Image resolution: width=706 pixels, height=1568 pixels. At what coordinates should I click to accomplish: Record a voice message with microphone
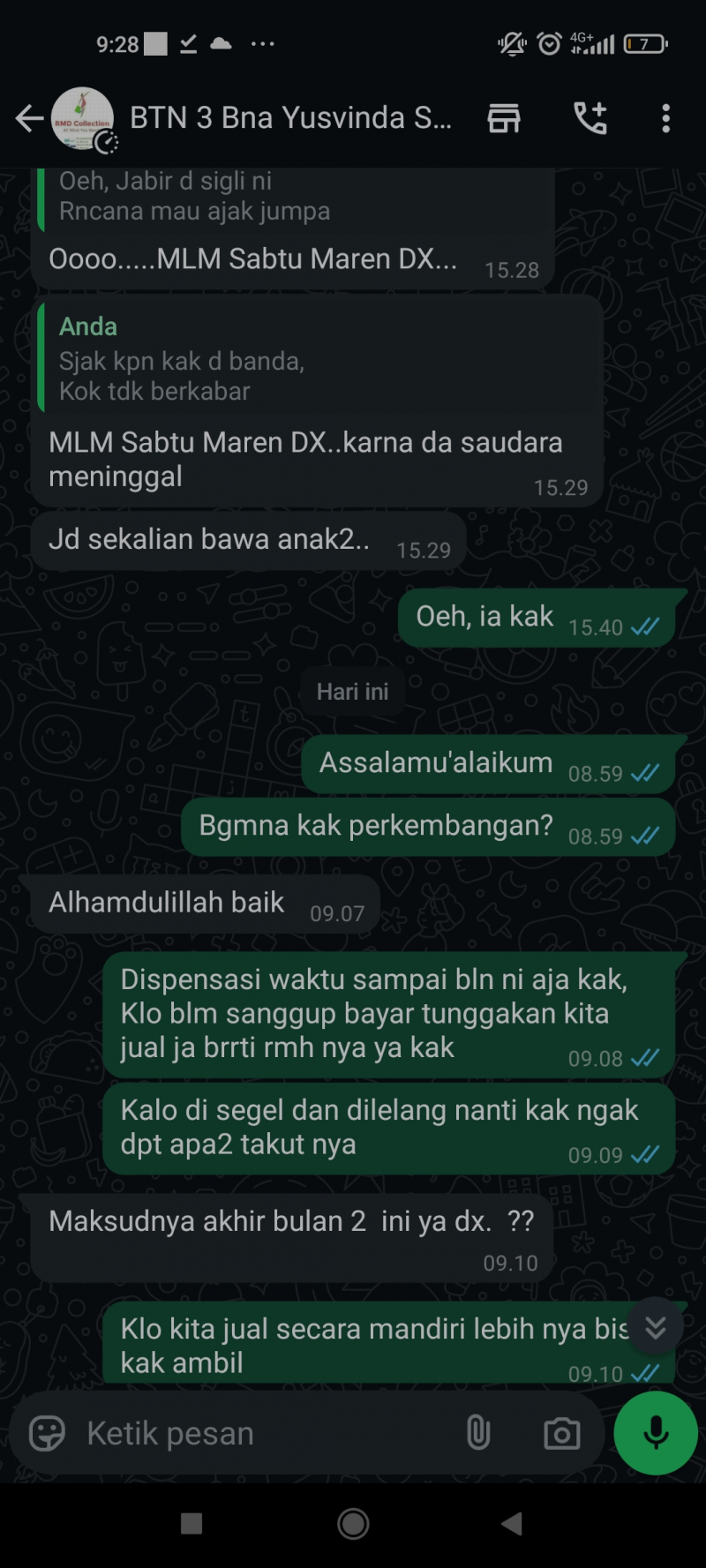(x=656, y=1433)
